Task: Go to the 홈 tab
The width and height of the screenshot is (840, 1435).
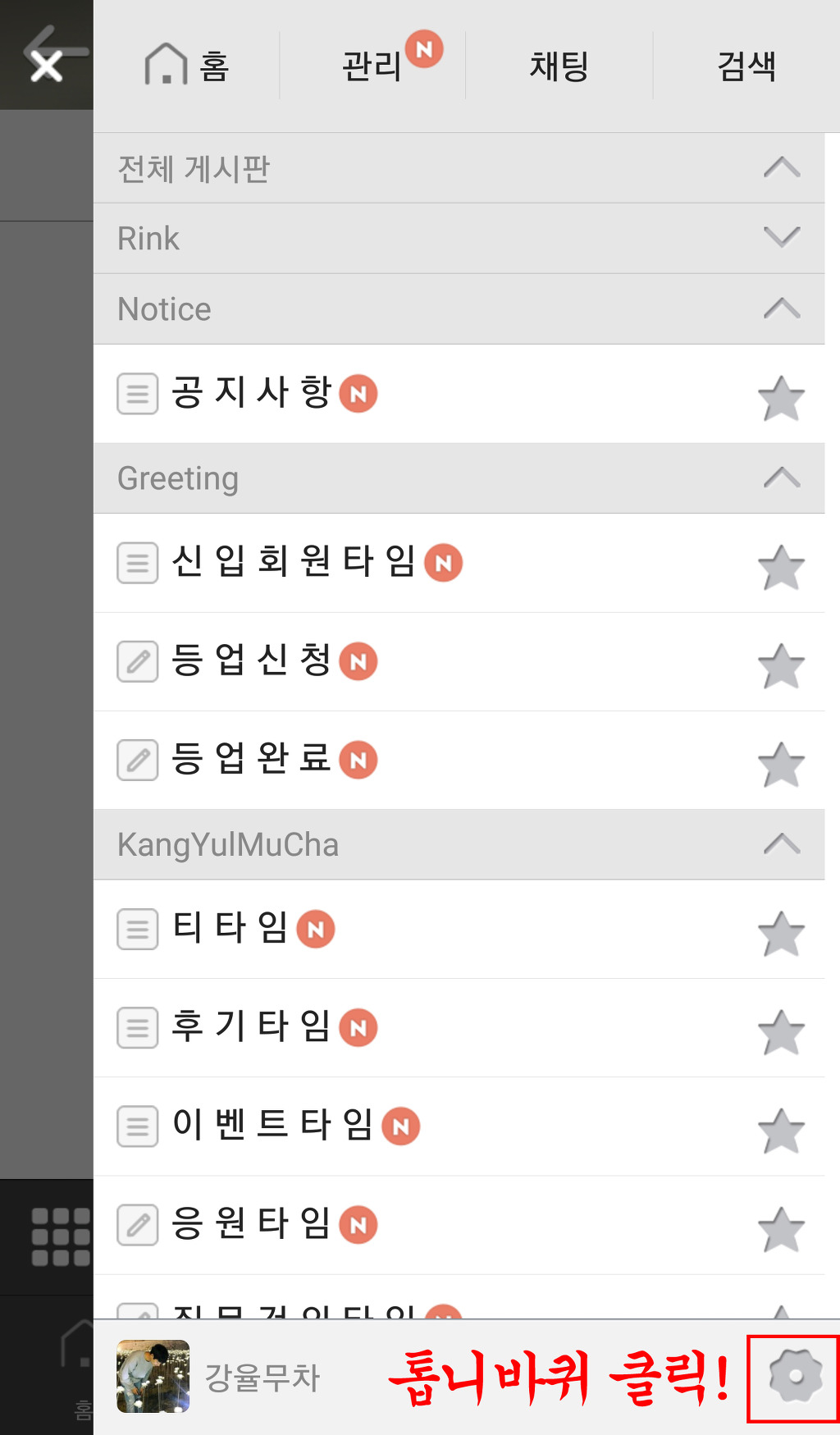Action: tap(186, 66)
